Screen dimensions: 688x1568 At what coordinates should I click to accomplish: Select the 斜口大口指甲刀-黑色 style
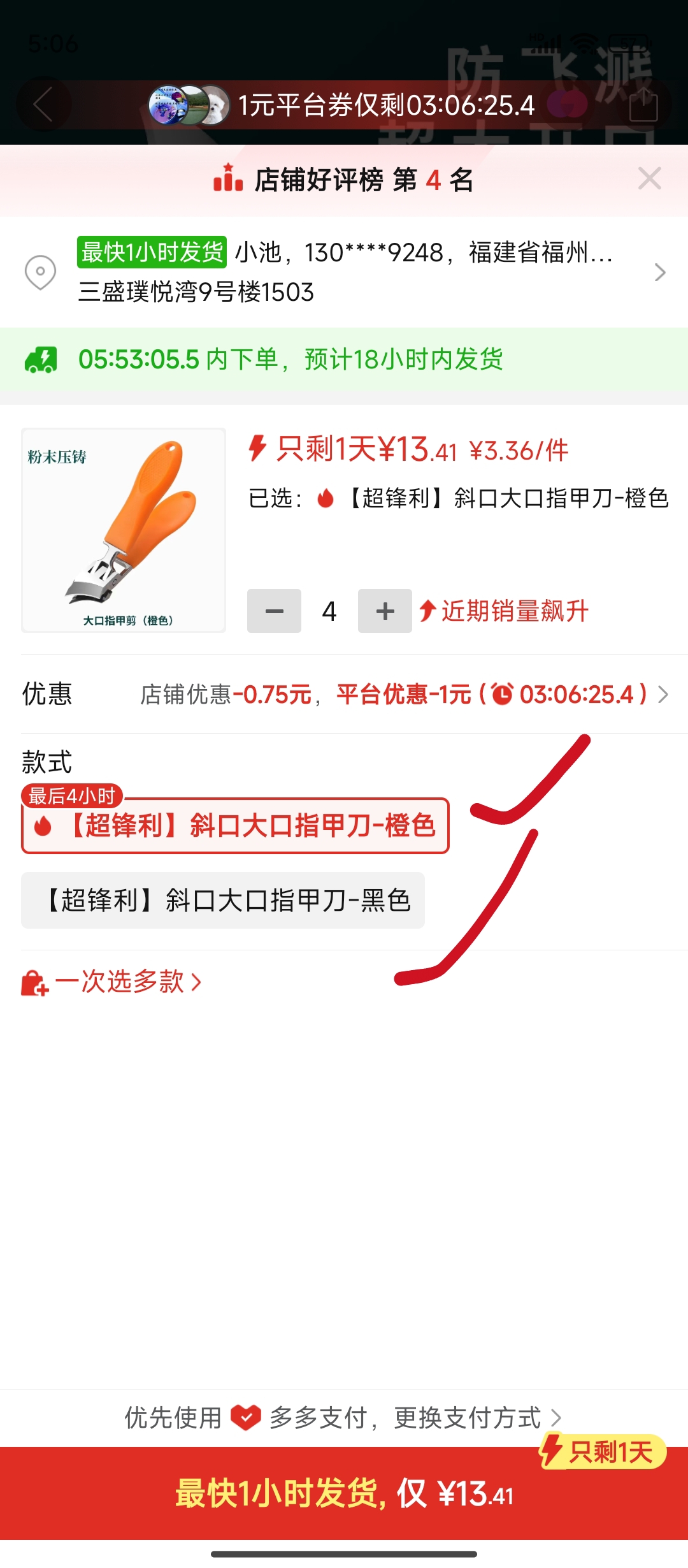click(x=223, y=901)
